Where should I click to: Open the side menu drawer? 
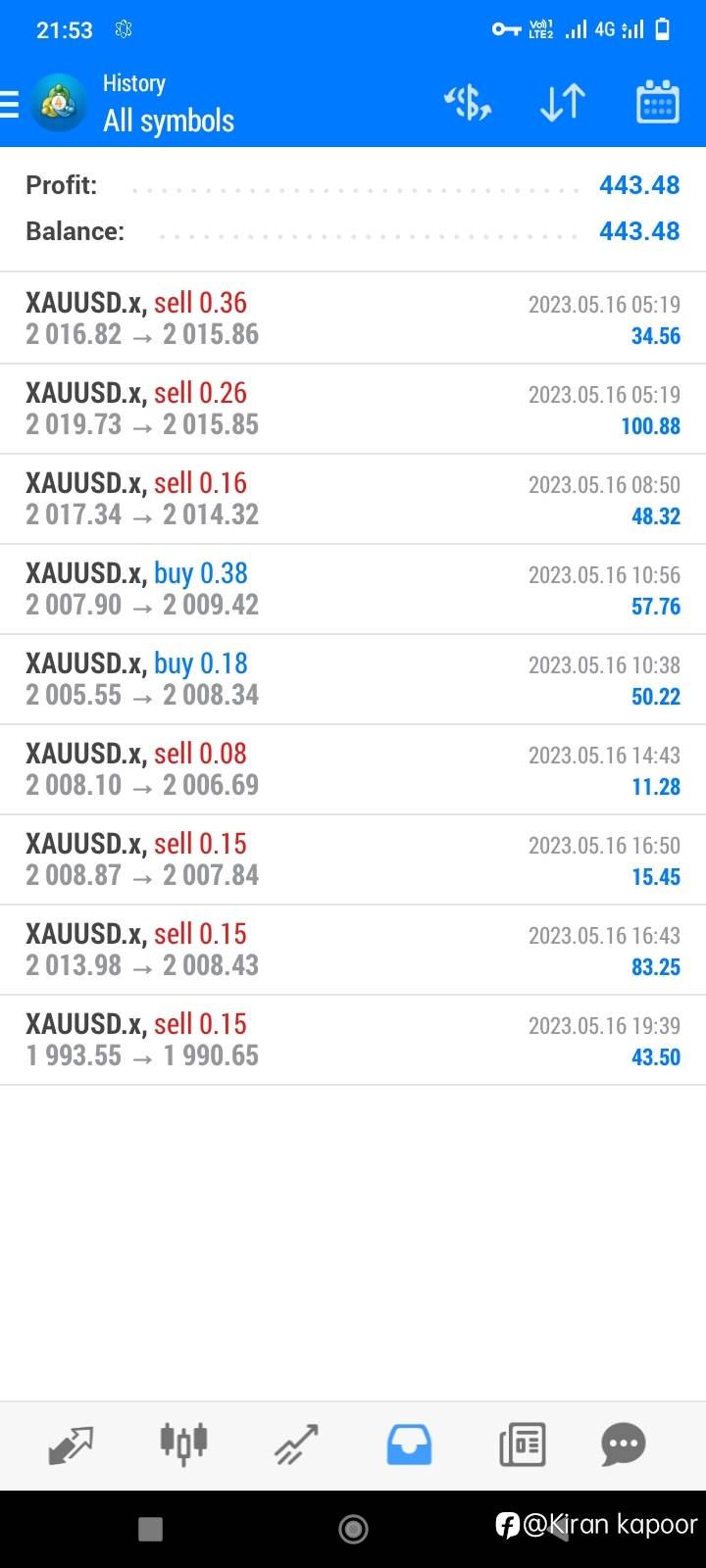(12, 104)
